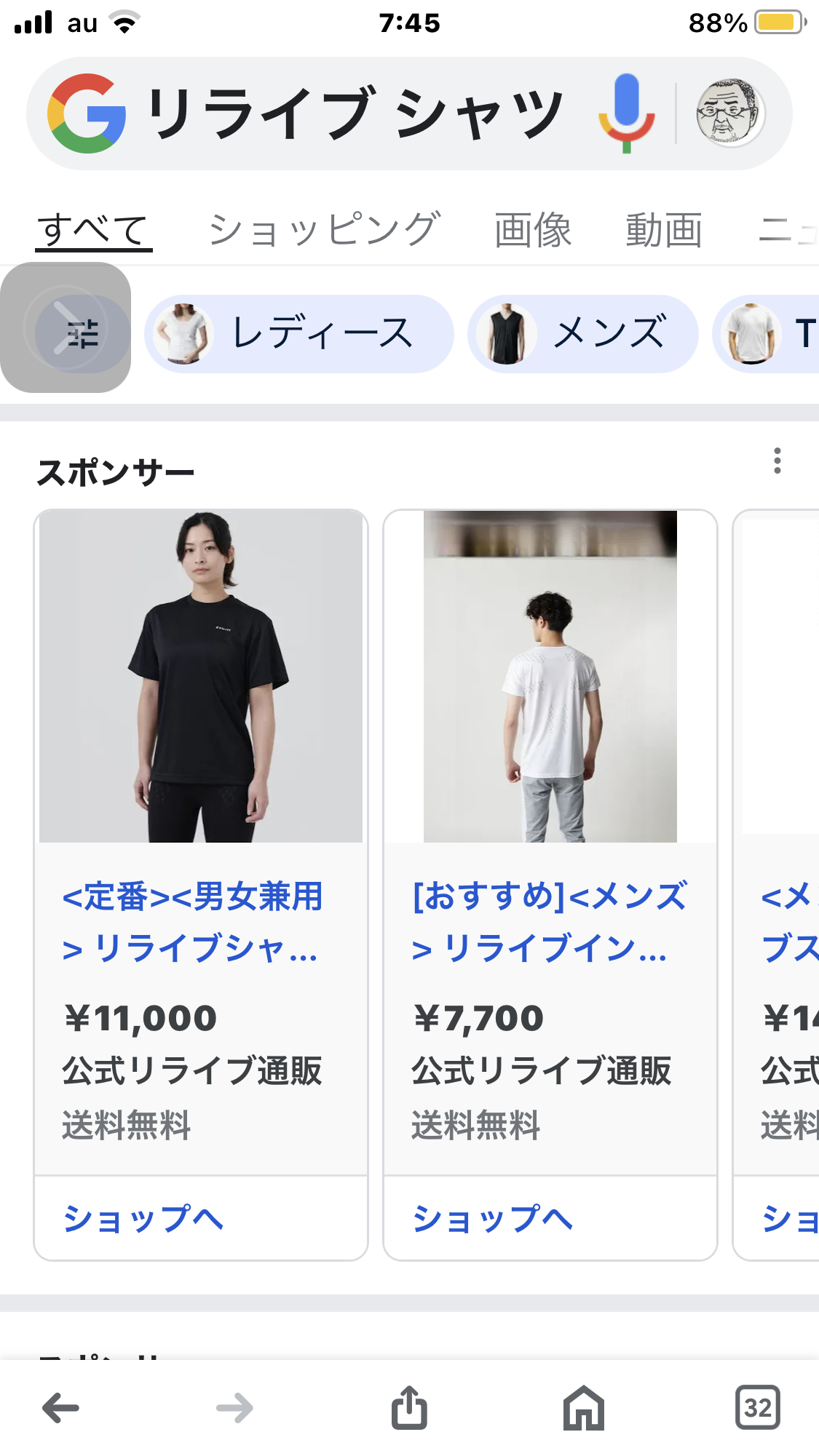Switch to the 画像 tab
The width and height of the screenshot is (819, 1456).
(533, 230)
